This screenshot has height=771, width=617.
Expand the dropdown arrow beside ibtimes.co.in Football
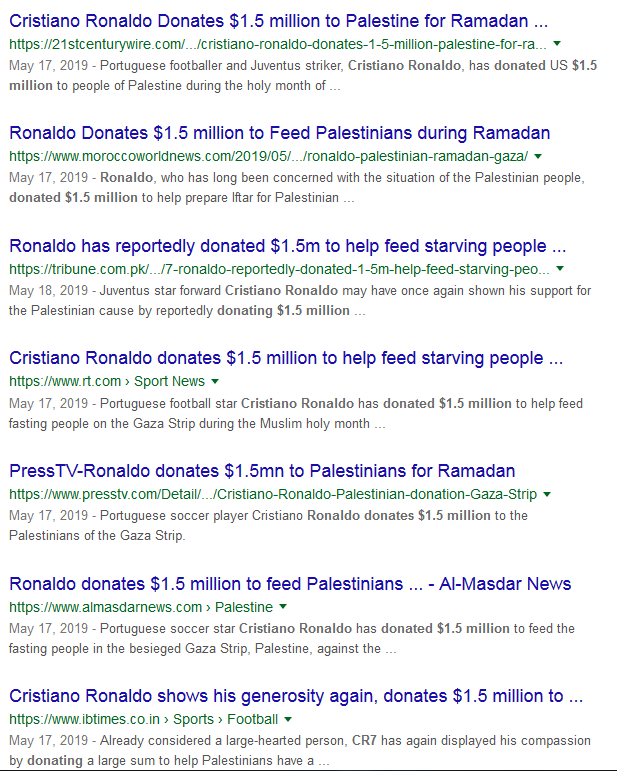pos(289,720)
